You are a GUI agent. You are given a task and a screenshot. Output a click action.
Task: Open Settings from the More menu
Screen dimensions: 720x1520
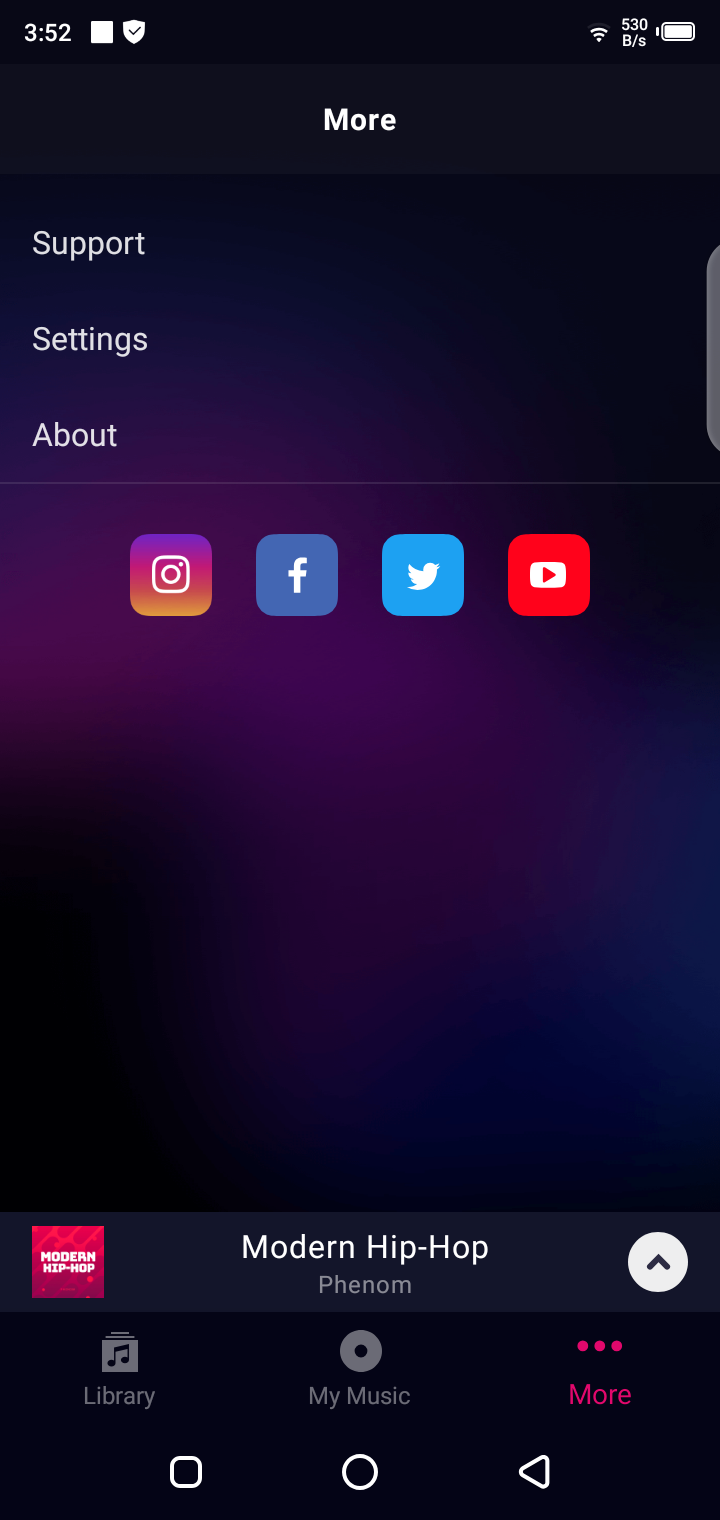pyautogui.click(x=90, y=339)
